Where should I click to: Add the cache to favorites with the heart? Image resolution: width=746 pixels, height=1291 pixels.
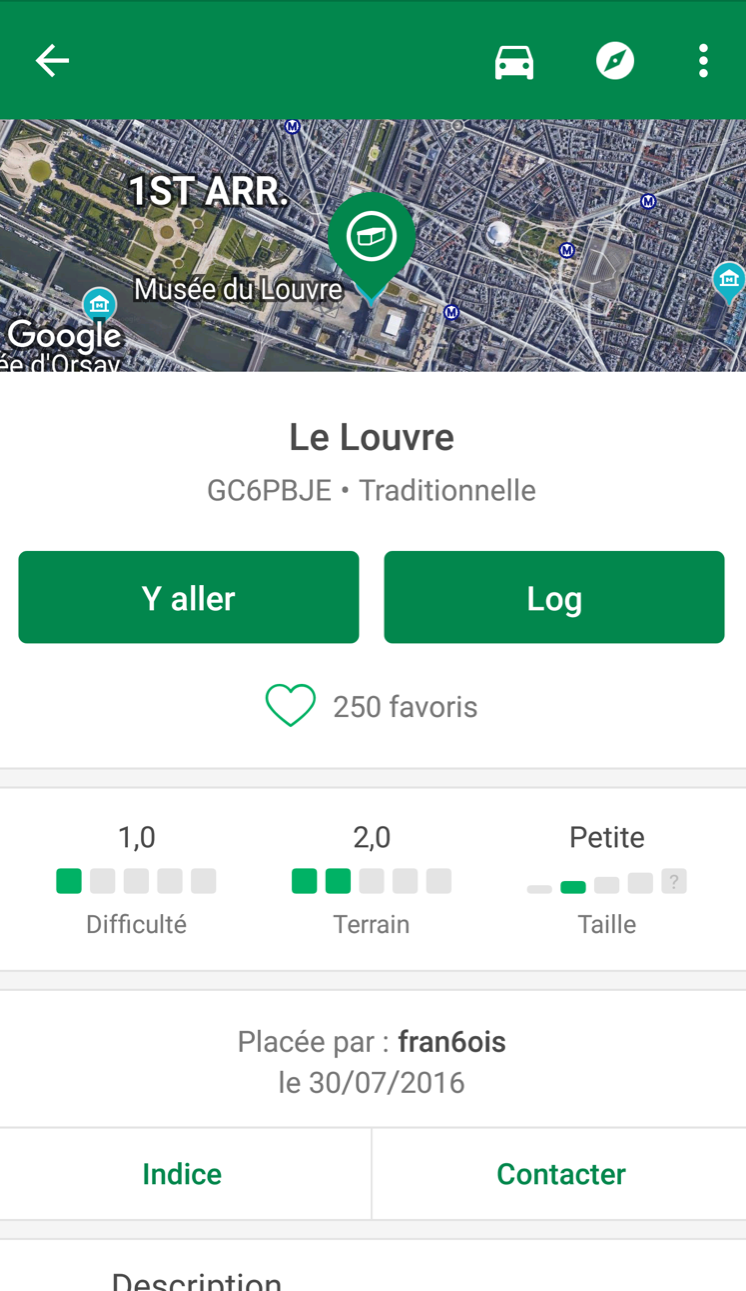290,706
